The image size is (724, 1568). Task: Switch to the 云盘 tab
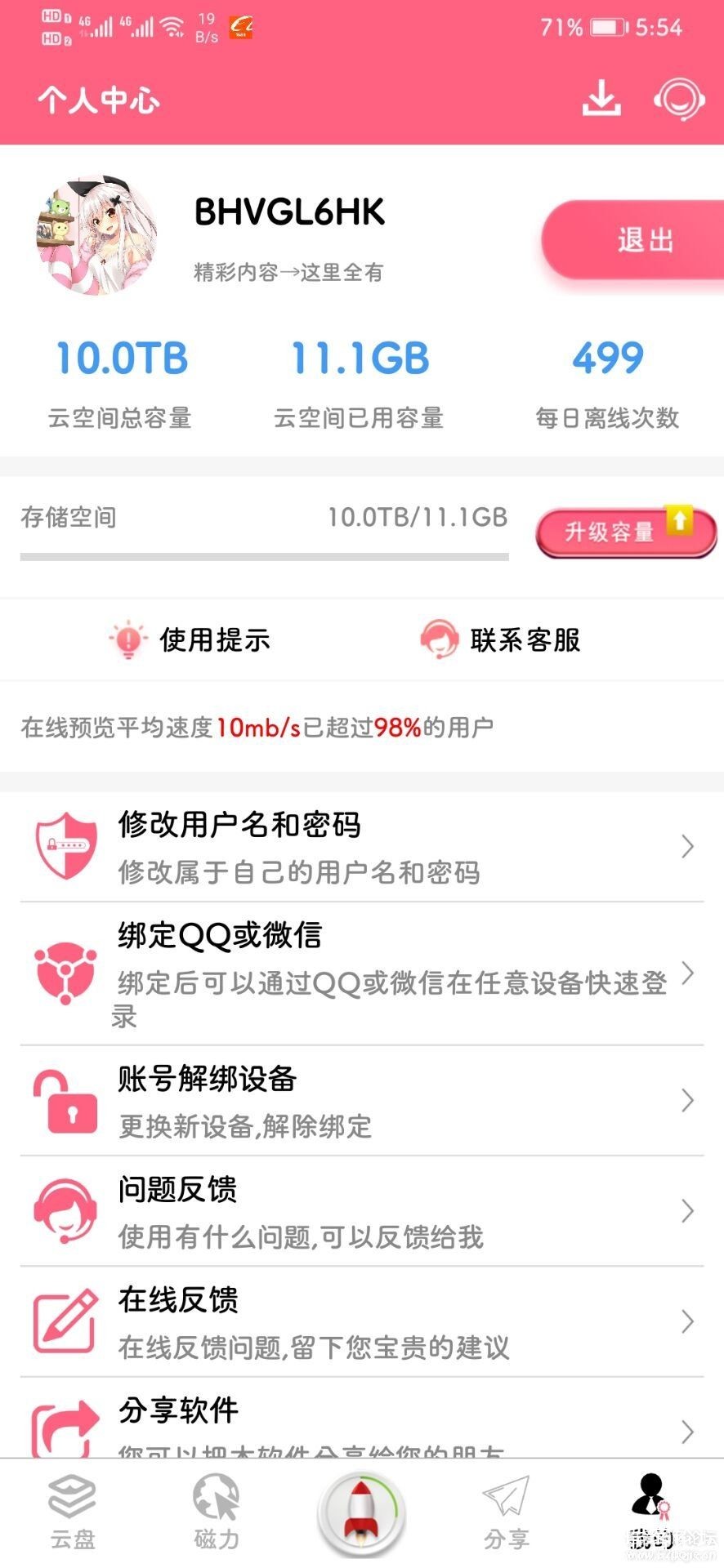(73, 1512)
